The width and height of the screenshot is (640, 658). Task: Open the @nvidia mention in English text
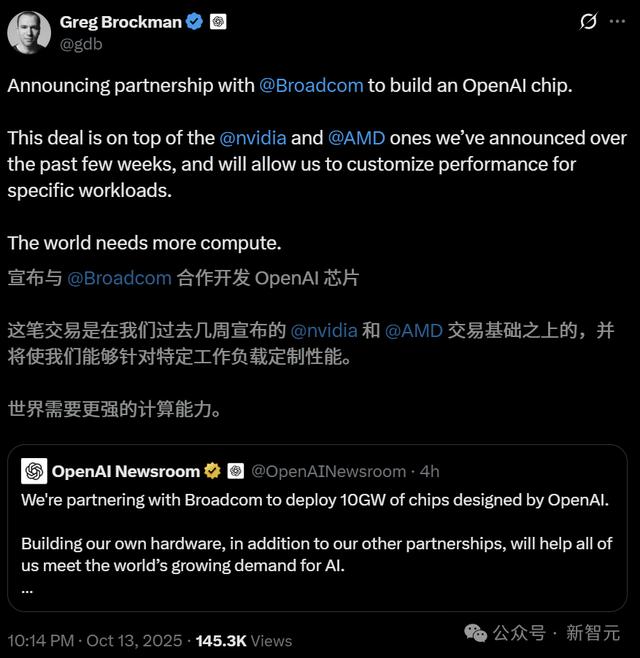coord(253,138)
